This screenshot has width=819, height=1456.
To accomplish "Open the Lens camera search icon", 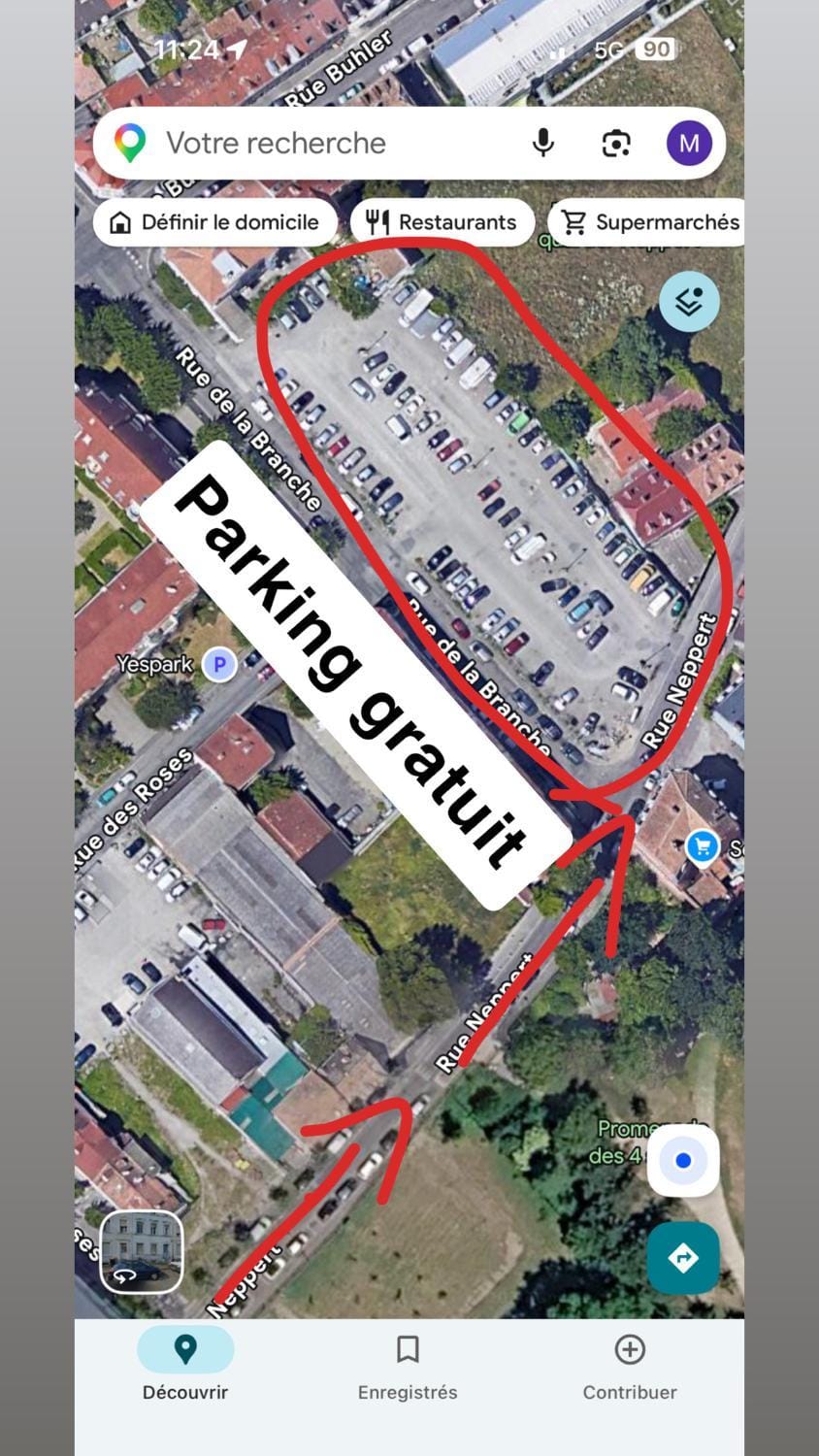I will click(x=616, y=144).
